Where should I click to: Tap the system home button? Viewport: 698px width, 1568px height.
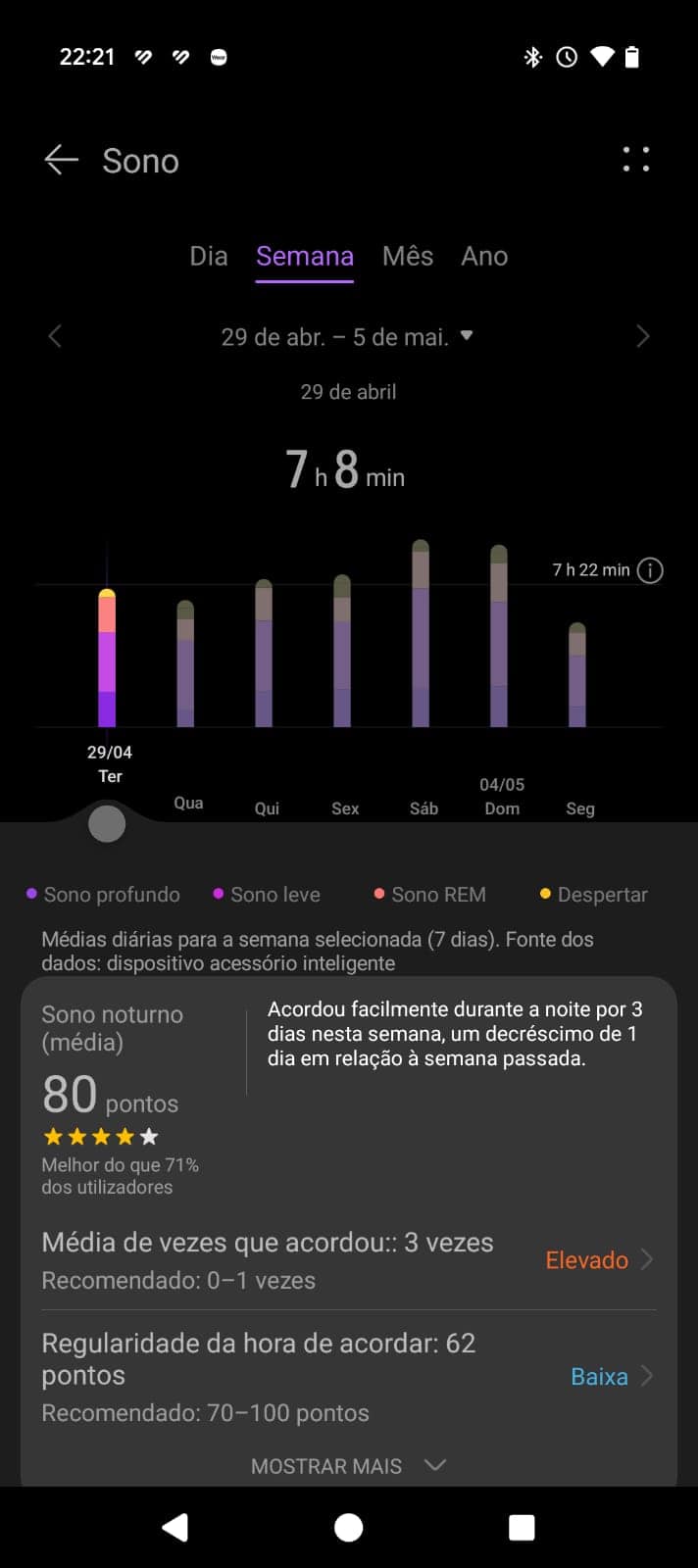348,1527
